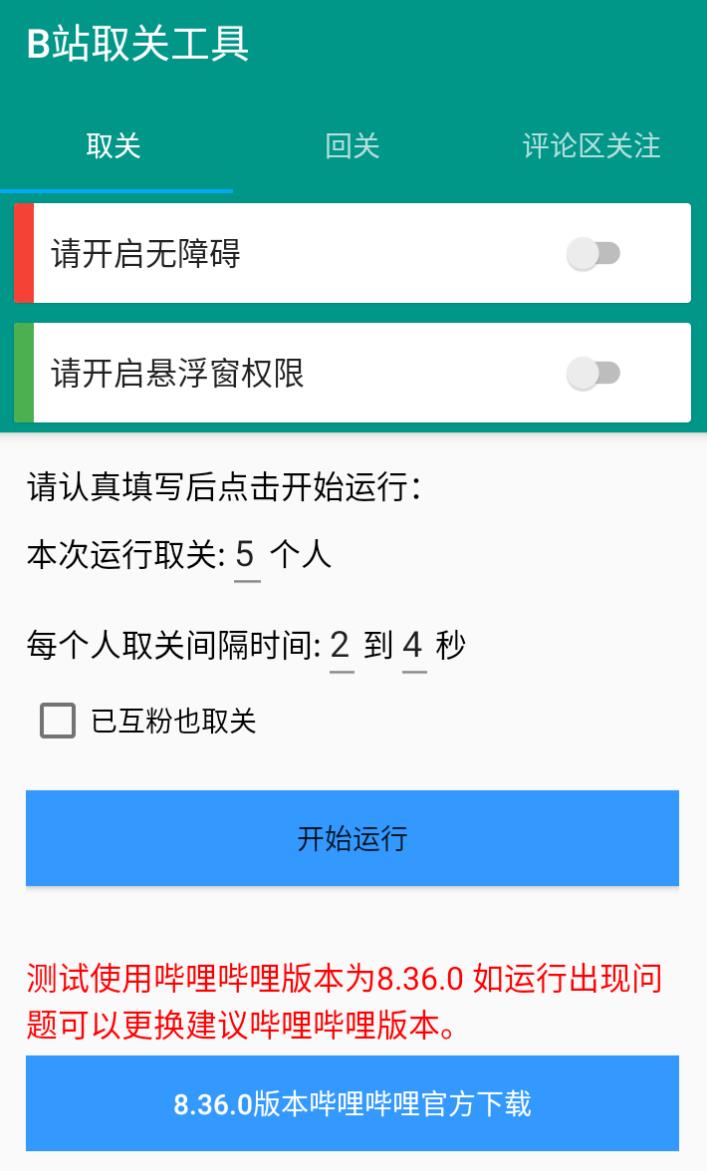Edit maximum interval field showing 4
Image resolution: width=707 pixels, height=1171 pixels.
tap(413, 646)
